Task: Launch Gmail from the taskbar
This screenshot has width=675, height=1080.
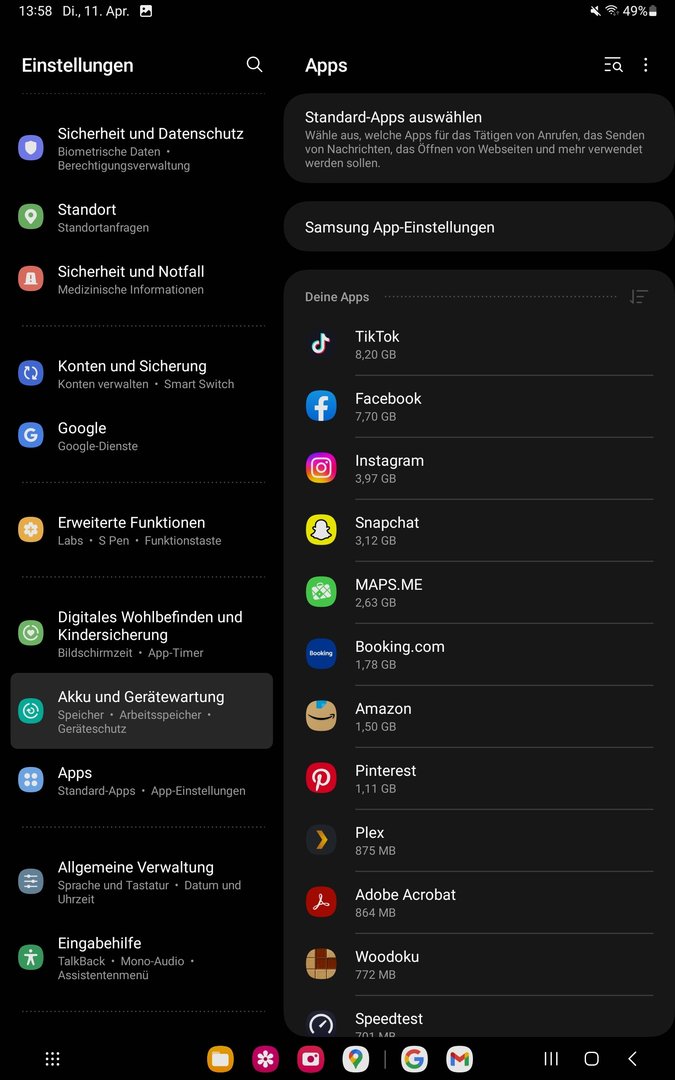Action: tap(459, 1059)
